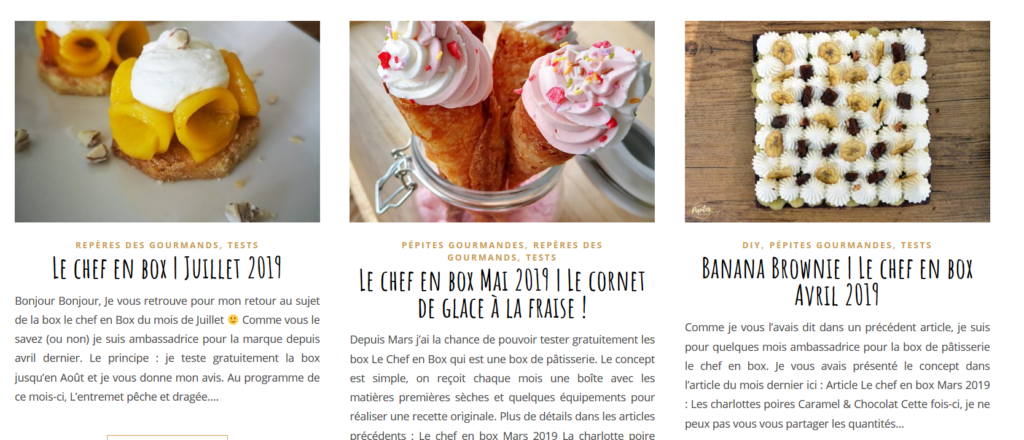The width and height of the screenshot is (1024, 440).
Task: Open article title Le chef en box Juillet 2019
Action: coord(167,268)
